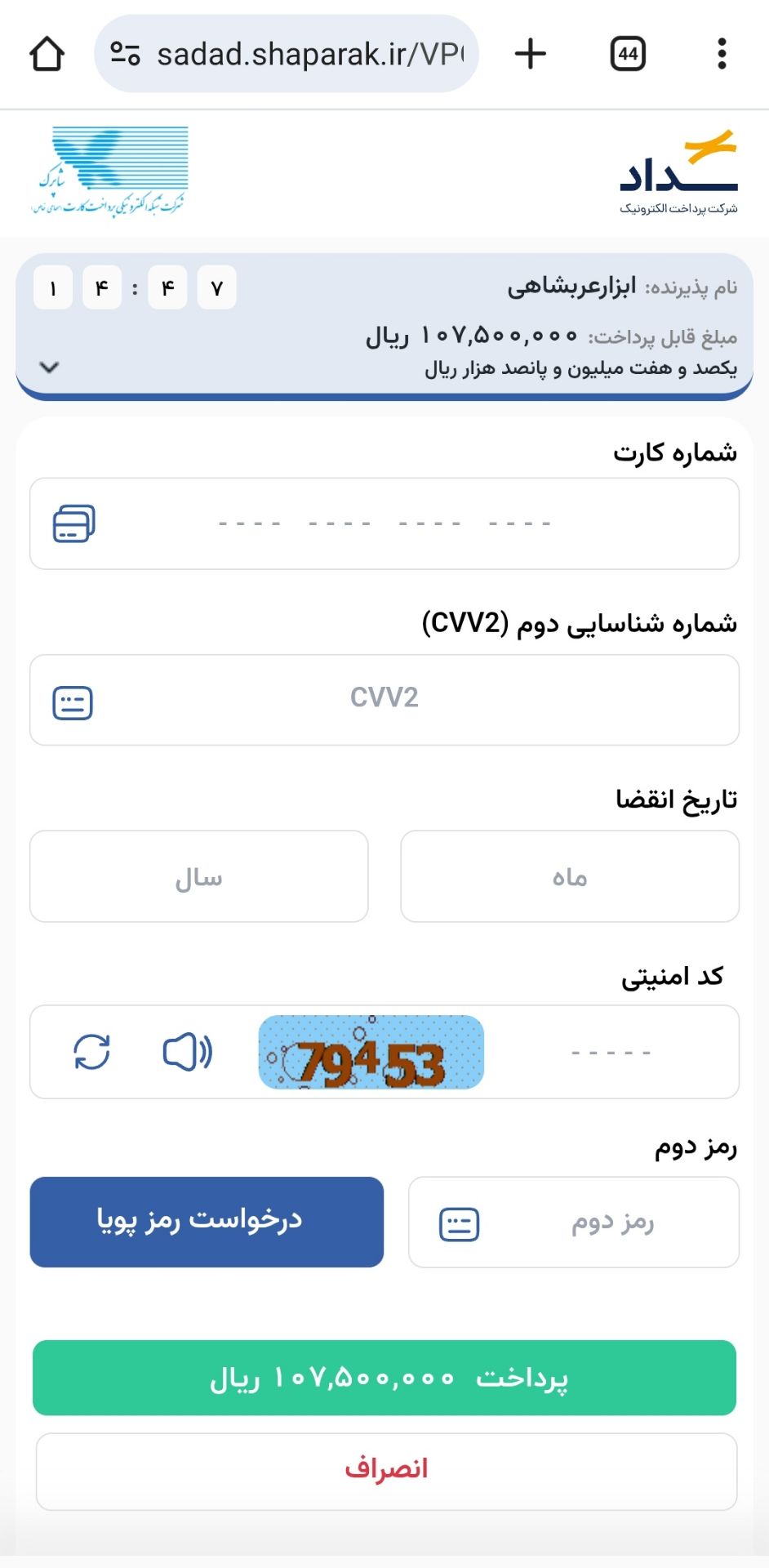This screenshot has width=769, height=1568.
Task: Open a new browser tab
Action: click(x=531, y=55)
